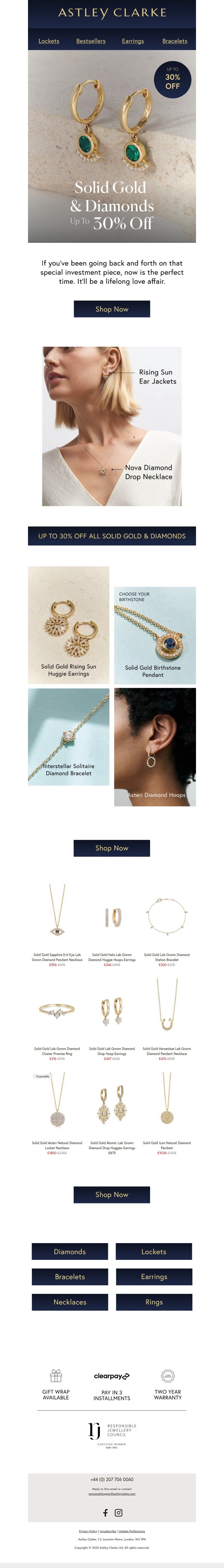Screen dimensions: 224x1568
Task: Open the Solid Gold Rising Sun Huggie Earrings tile
Action: coord(68,625)
